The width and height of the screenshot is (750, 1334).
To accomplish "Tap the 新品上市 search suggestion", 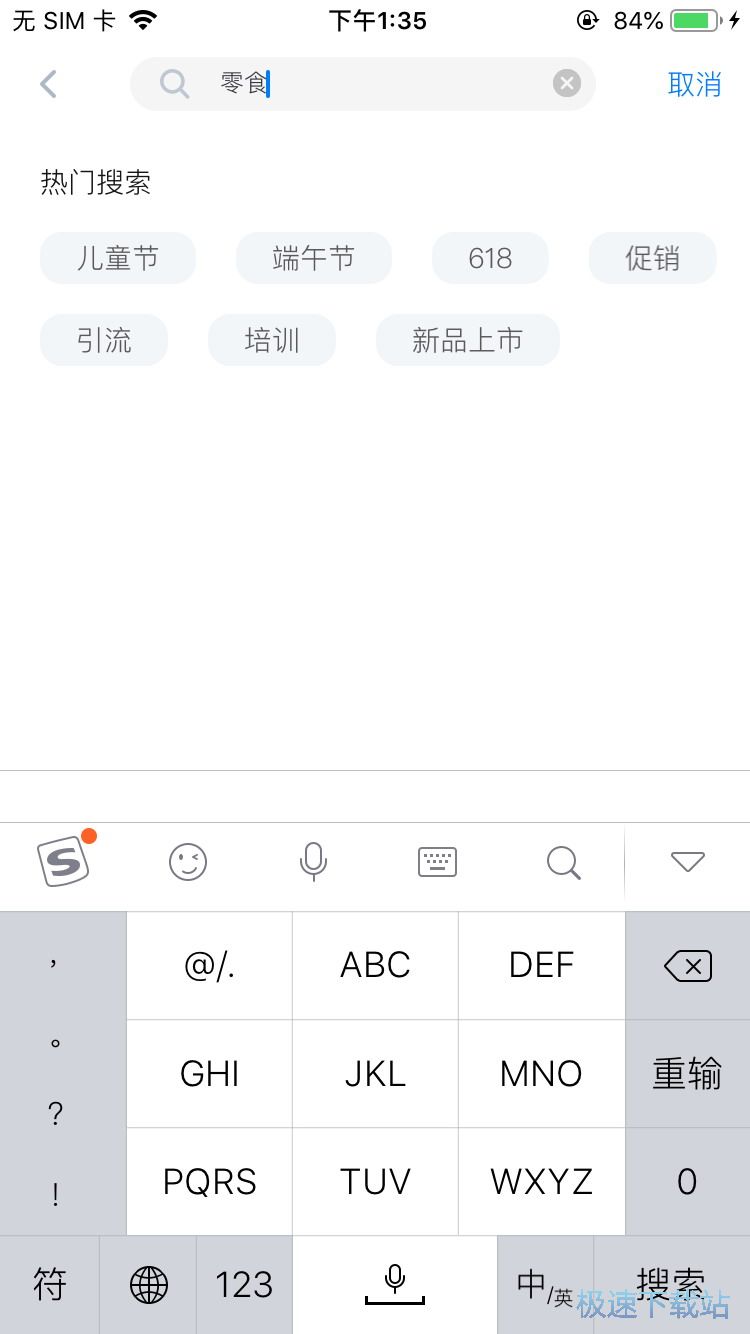I will 467,340.
